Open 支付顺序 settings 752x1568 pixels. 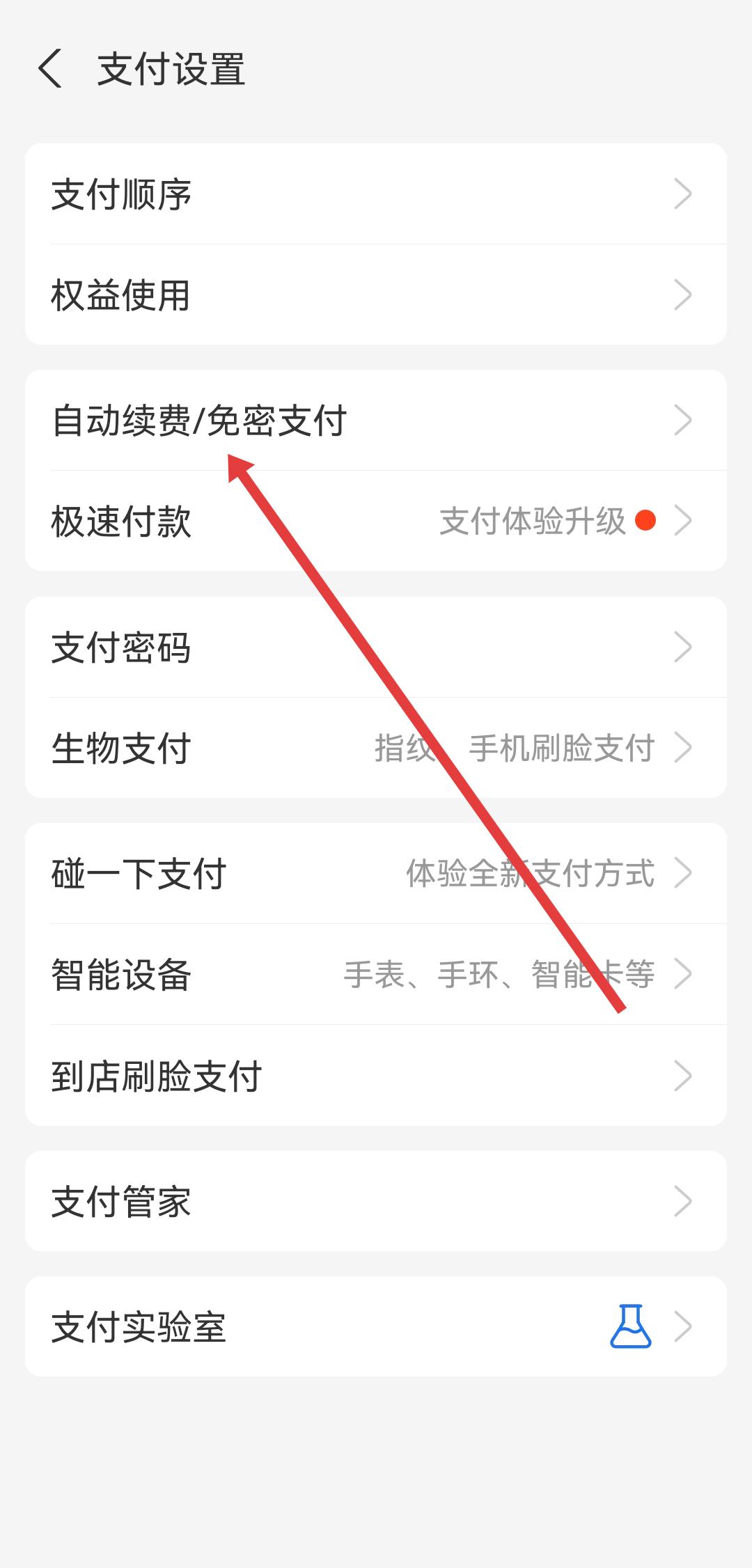[x=376, y=194]
